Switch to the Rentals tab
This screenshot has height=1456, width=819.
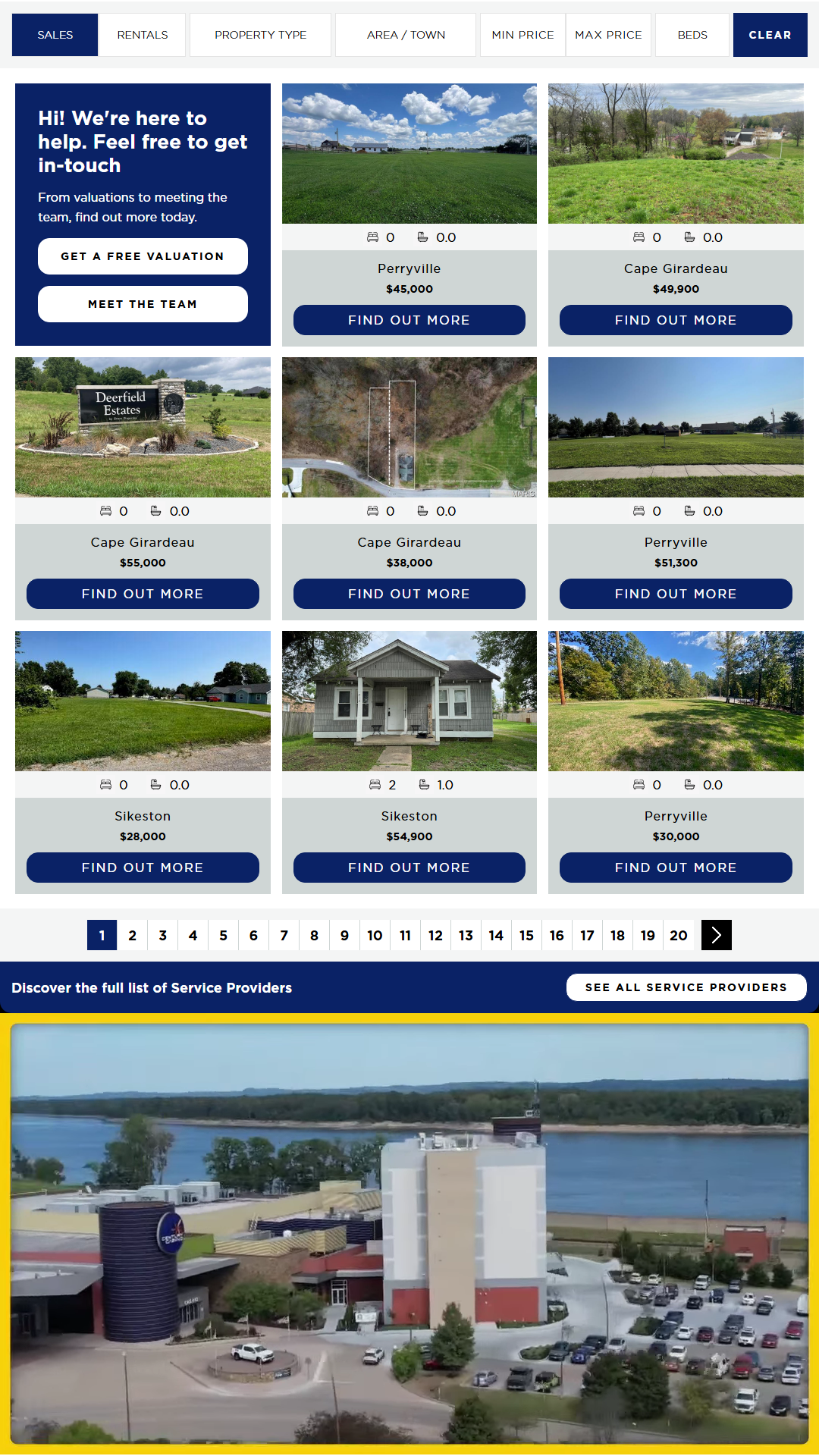[x=143, y=35]
